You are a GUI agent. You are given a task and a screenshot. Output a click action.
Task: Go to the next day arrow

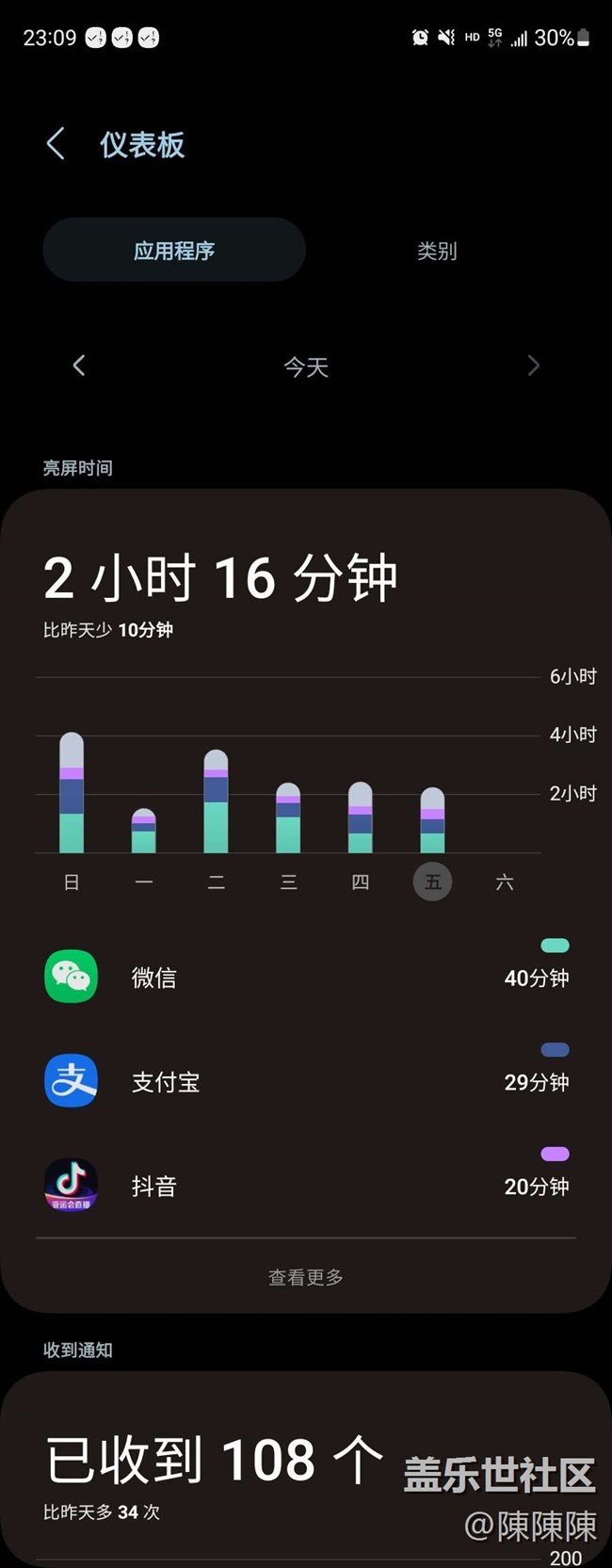(533, 365)
